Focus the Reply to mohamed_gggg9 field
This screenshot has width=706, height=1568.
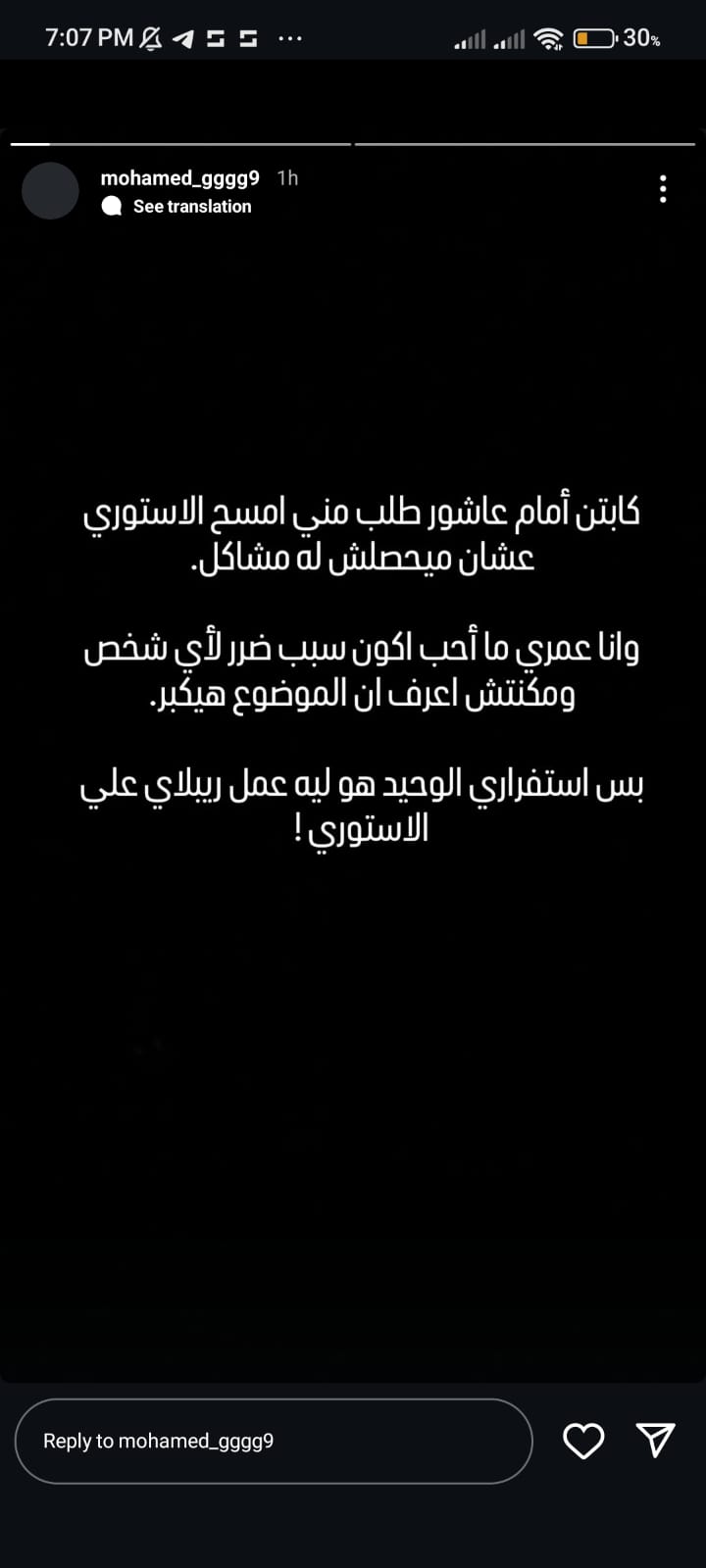tap(273, 1441)
